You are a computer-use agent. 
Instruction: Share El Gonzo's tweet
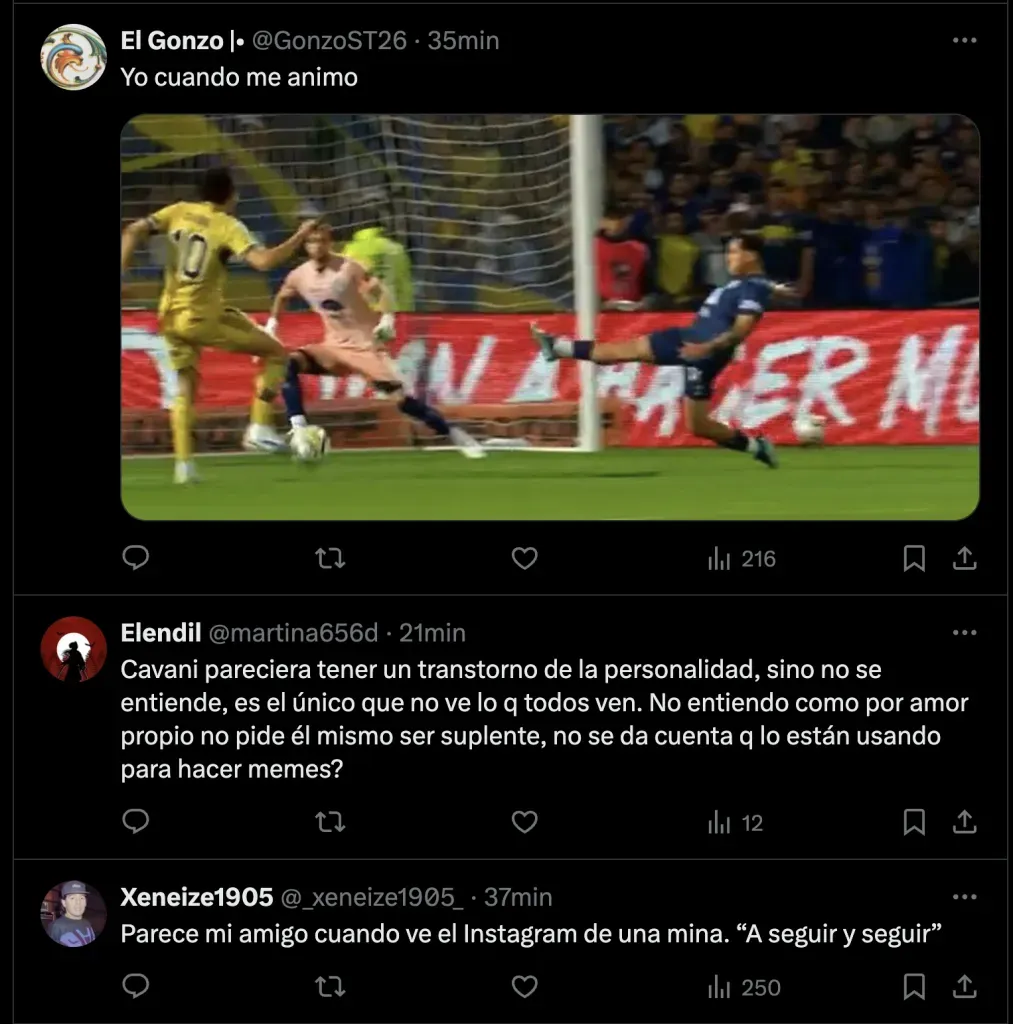tap(964, 558)
